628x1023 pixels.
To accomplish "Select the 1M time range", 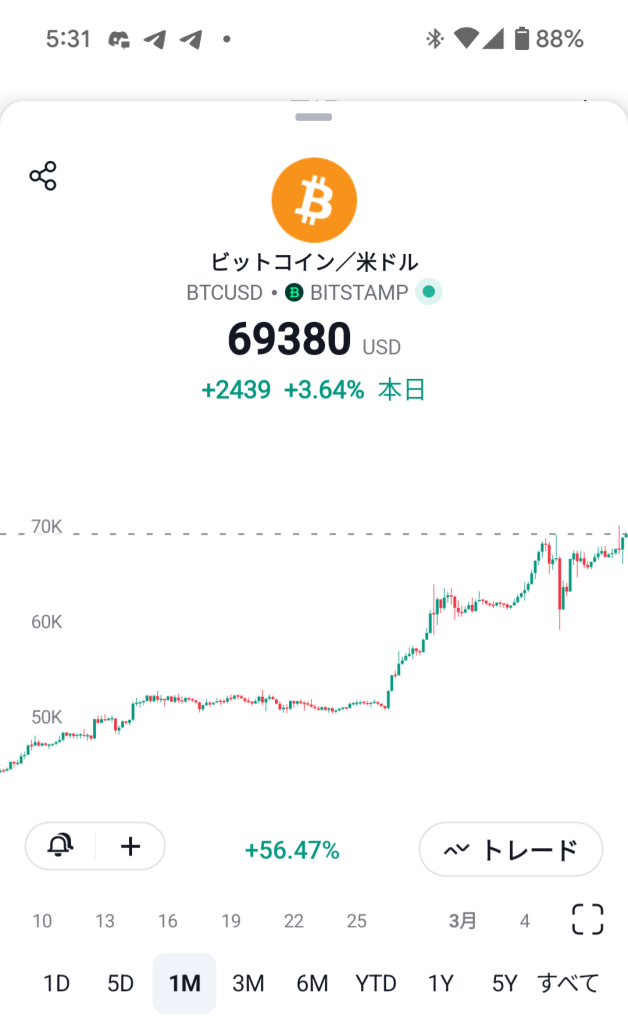I will point(184,983).
